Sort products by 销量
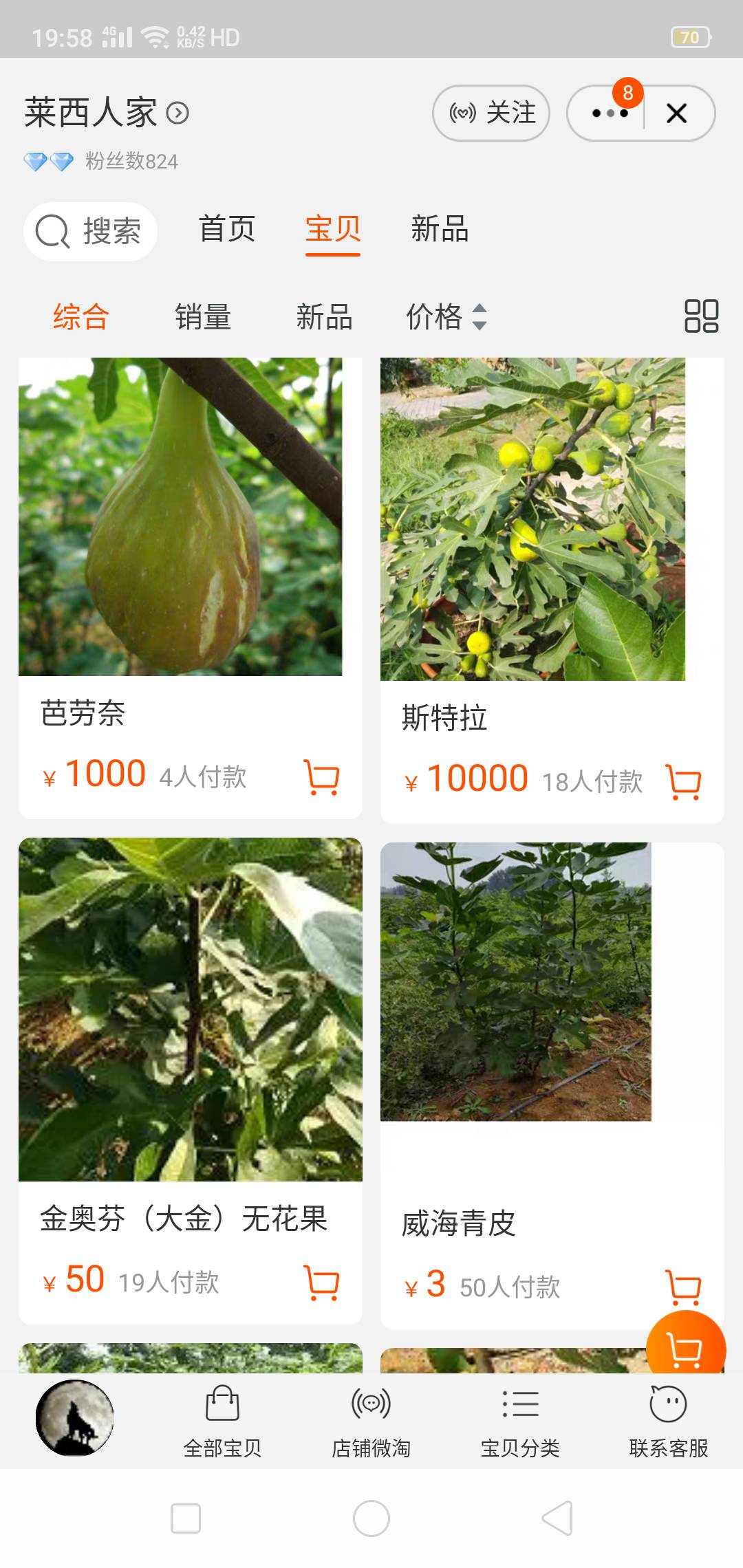Screen dimensions: 743x1568 (203, 317)
